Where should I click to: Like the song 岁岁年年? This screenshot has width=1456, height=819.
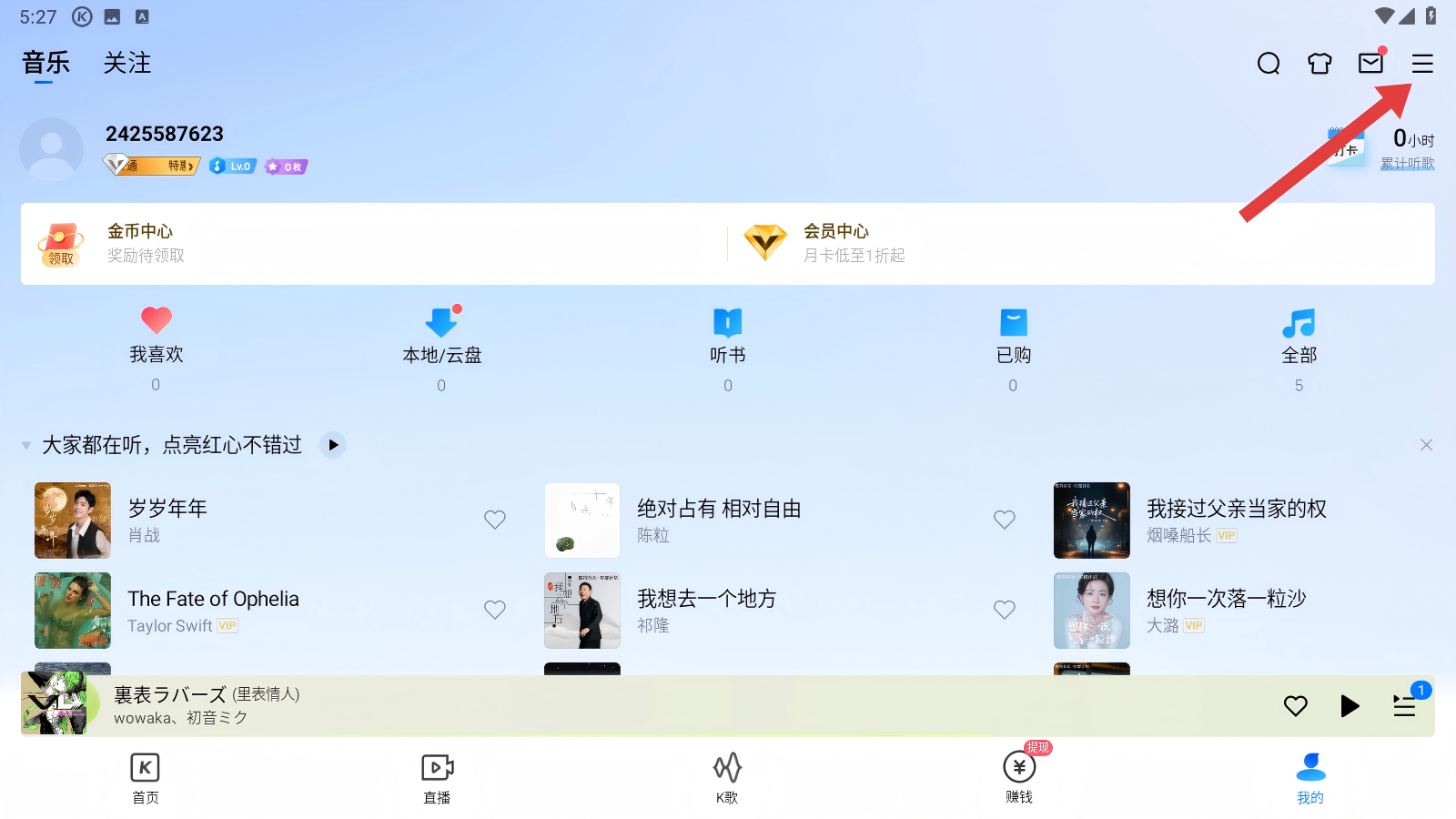[x=494, y=520]
